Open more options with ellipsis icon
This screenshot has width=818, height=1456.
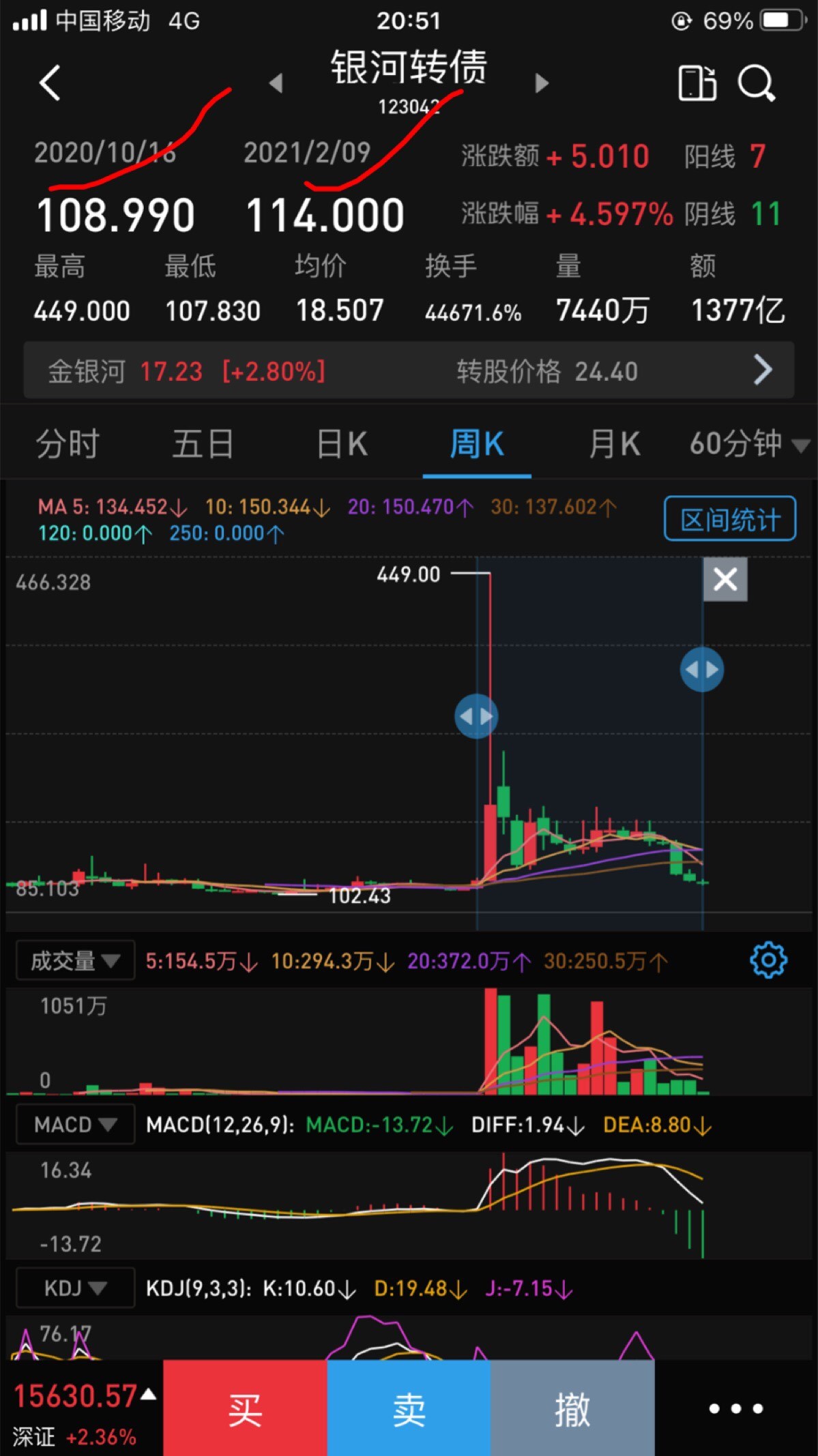tap(735, 1408)
